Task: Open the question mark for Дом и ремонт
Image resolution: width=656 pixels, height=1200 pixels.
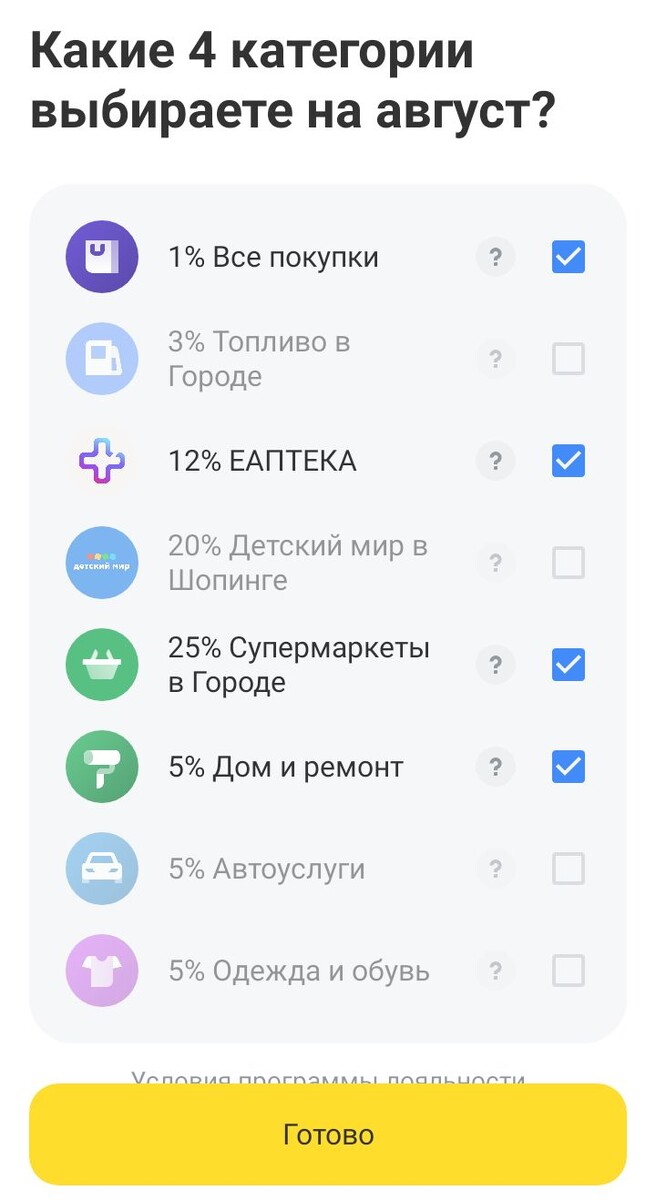Action: pyautogui.click(x=495, y=767)
